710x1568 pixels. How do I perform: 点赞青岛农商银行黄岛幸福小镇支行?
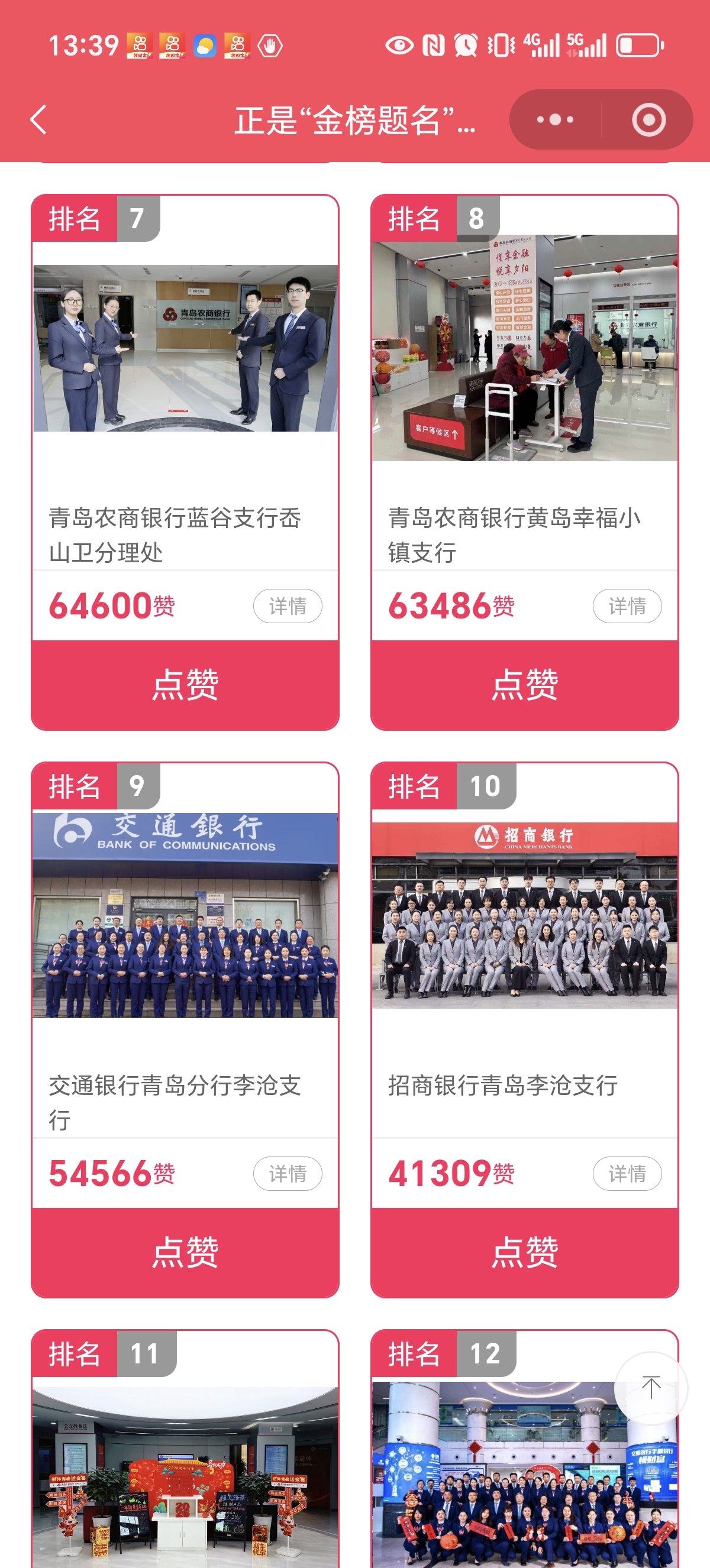click(x=524, y=684)
